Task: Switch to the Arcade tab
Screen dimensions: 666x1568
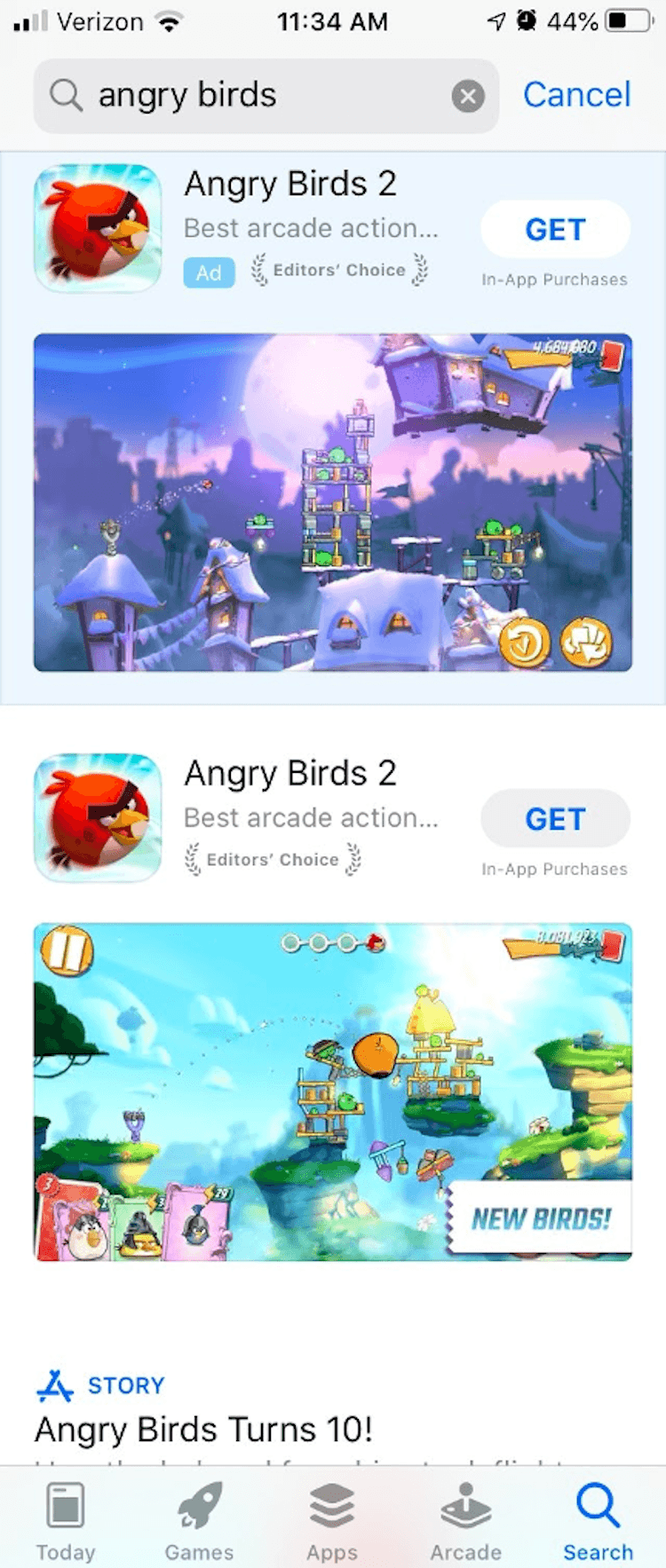Action: click(x=465, y=1520)
